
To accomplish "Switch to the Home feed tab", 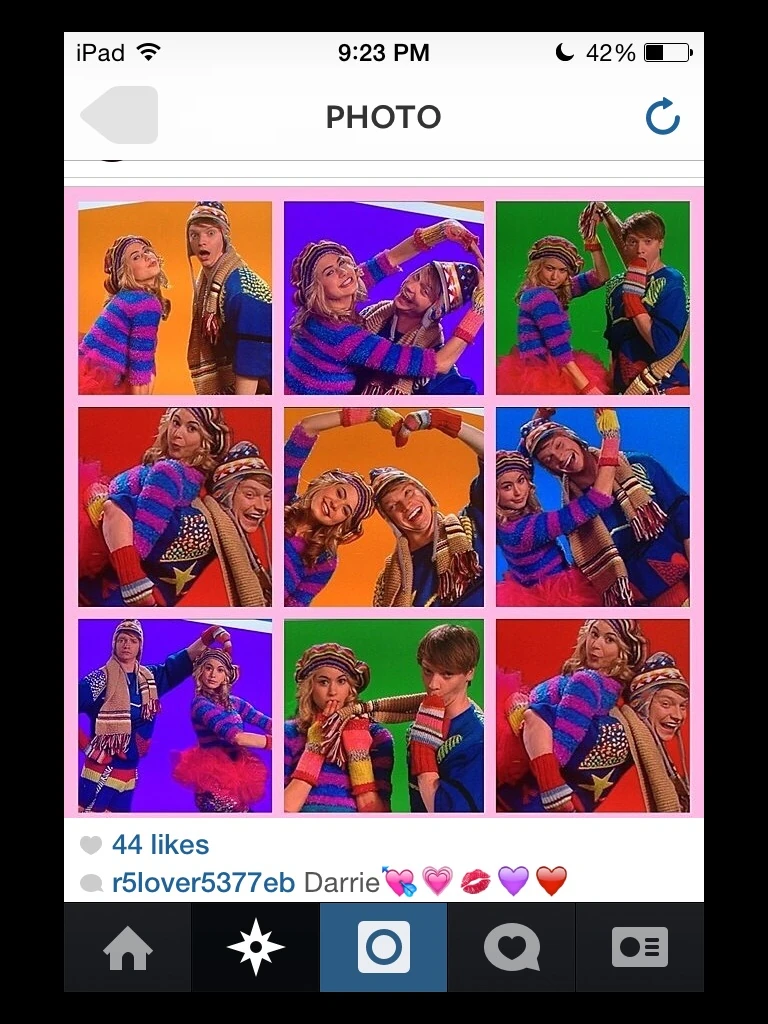I will pos(128,948).
